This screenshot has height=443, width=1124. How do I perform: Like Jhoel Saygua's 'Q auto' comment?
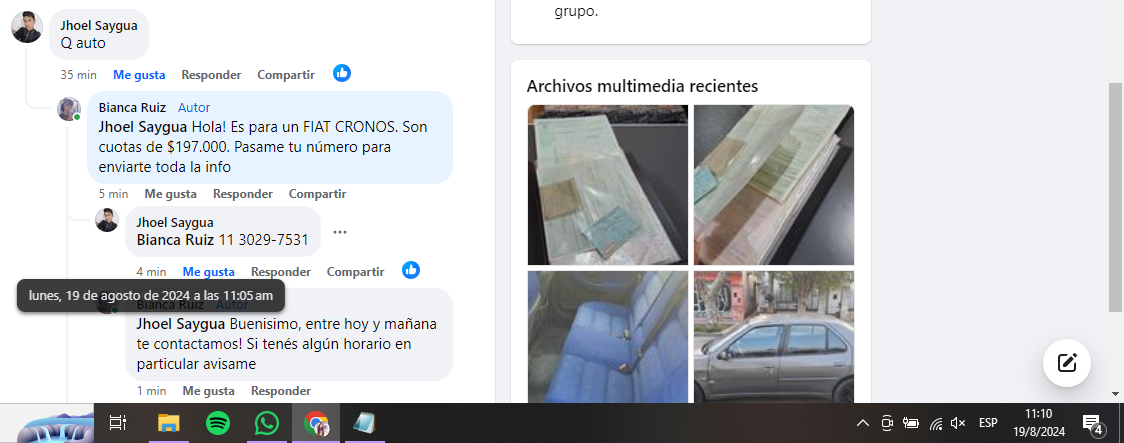[x=138, y=75]
